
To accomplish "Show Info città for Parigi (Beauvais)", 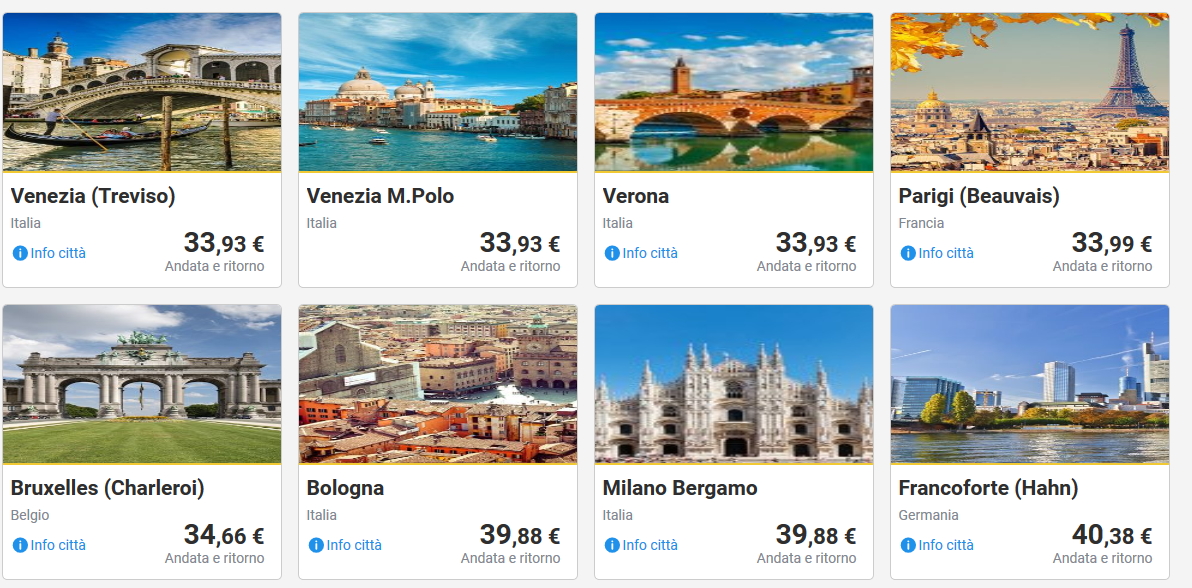I will pos(945,253).
